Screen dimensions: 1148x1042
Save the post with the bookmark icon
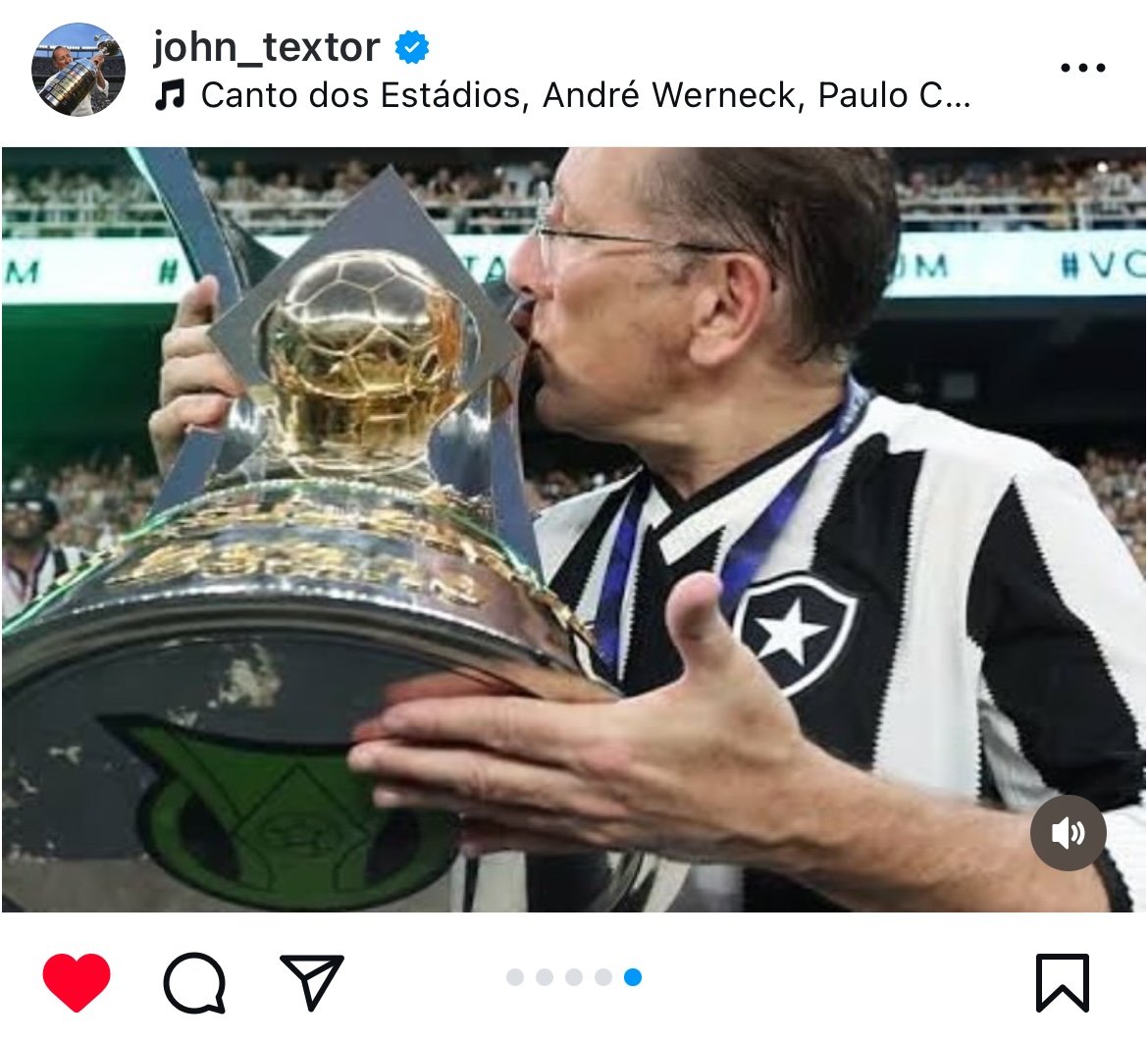pyautogui.click(x=1062, y=982)
